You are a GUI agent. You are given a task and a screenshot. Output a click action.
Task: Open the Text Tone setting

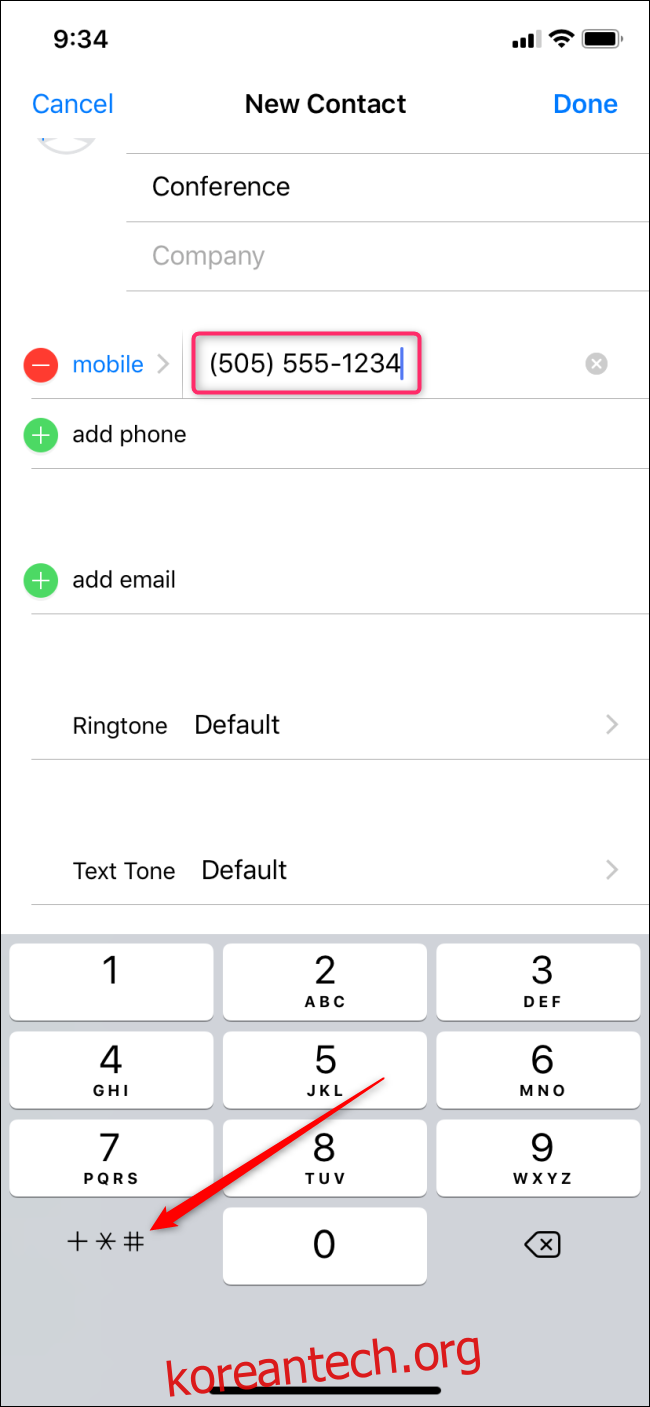340,870
